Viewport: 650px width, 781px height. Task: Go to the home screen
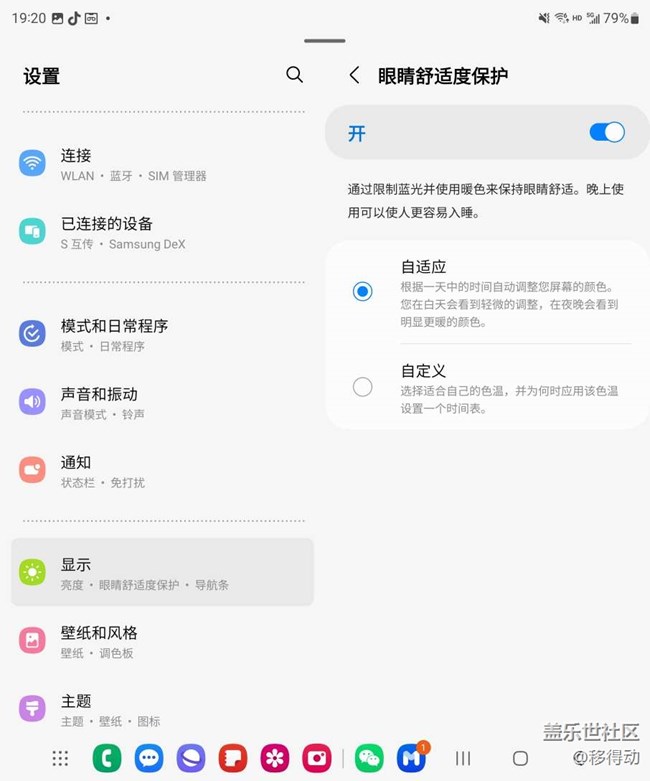520,758
